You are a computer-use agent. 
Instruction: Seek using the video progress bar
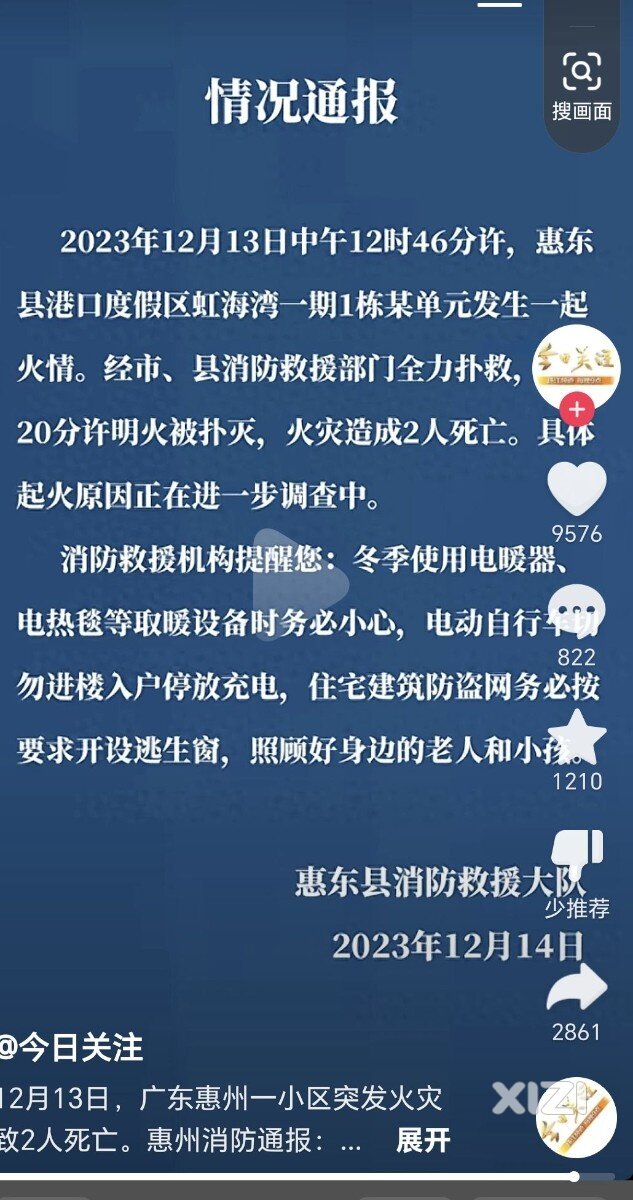tap(316, 1176)
